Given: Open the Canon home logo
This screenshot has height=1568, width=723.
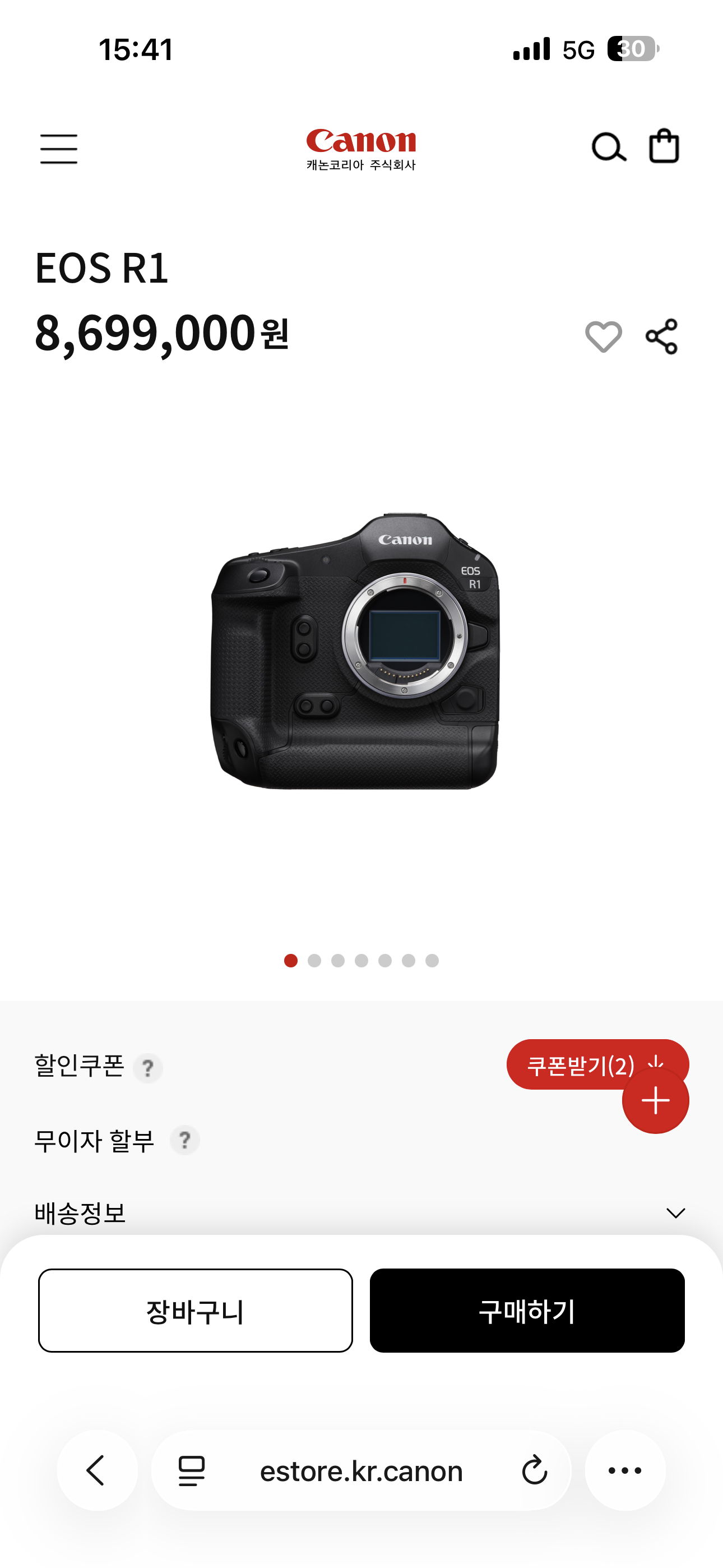Looking at the screenshot, I should coord(361,149).
